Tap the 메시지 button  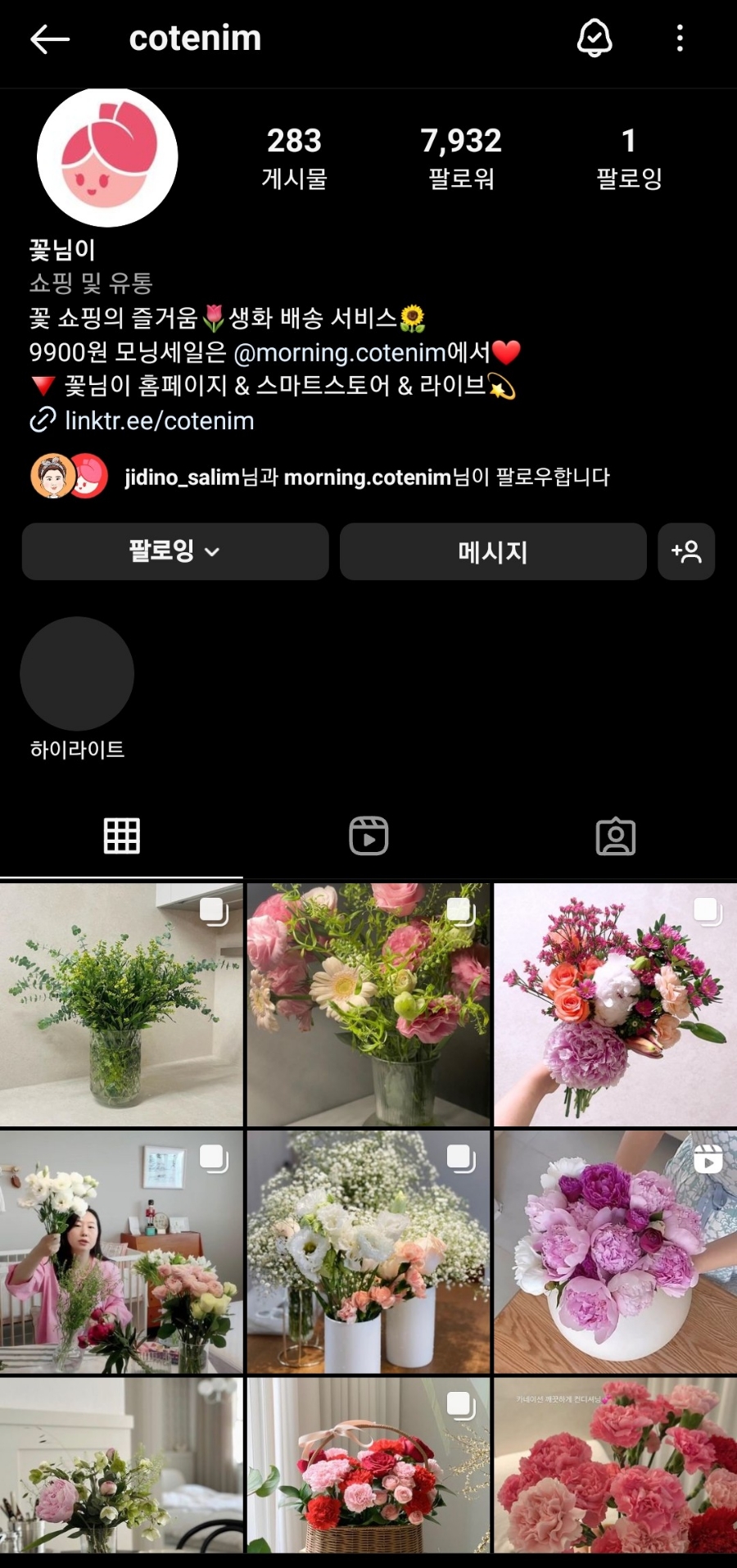click(492, 551)
